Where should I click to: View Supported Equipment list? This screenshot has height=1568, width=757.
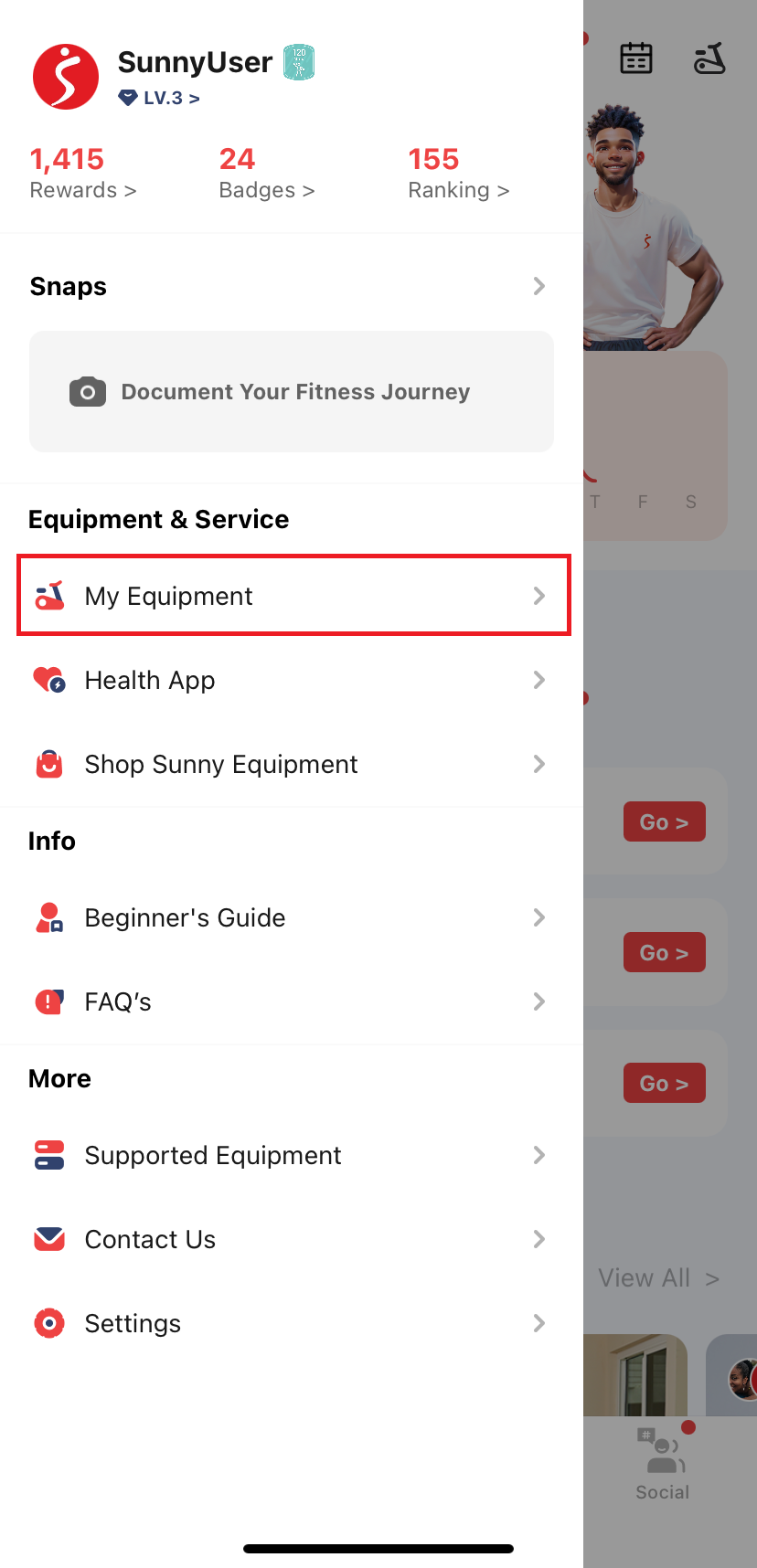tap(293, 1155)
